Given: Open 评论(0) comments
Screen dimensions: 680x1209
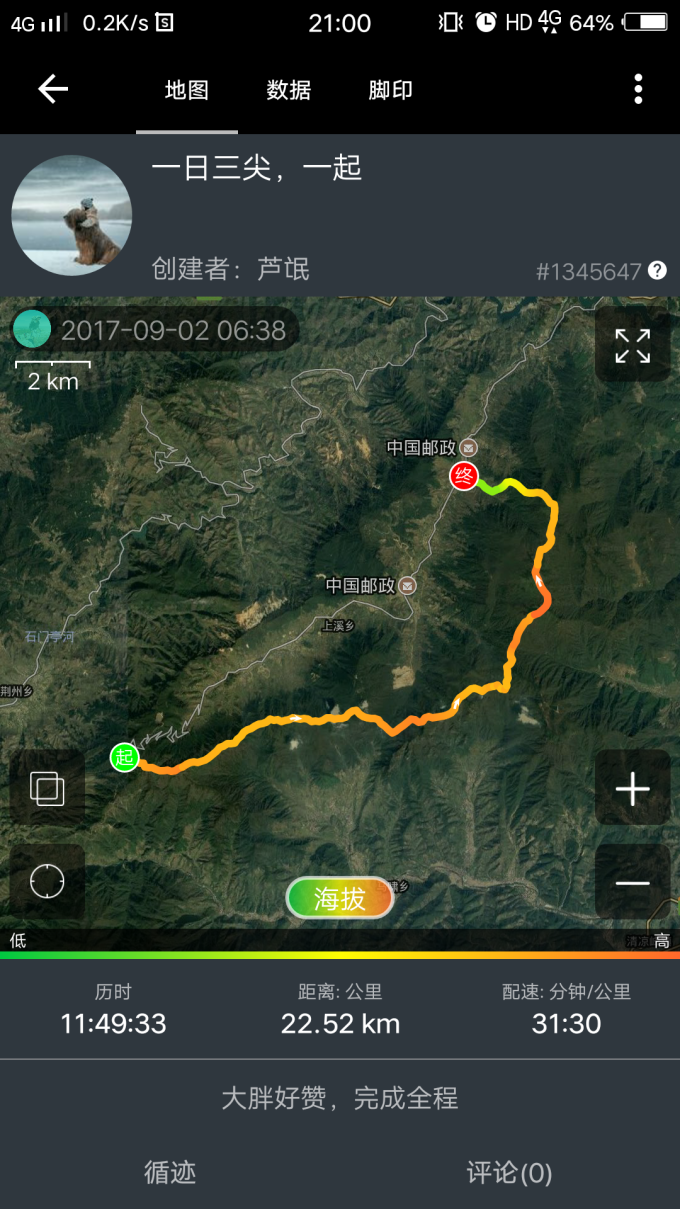Looking at the screenshot, I should pos(509,1172).
